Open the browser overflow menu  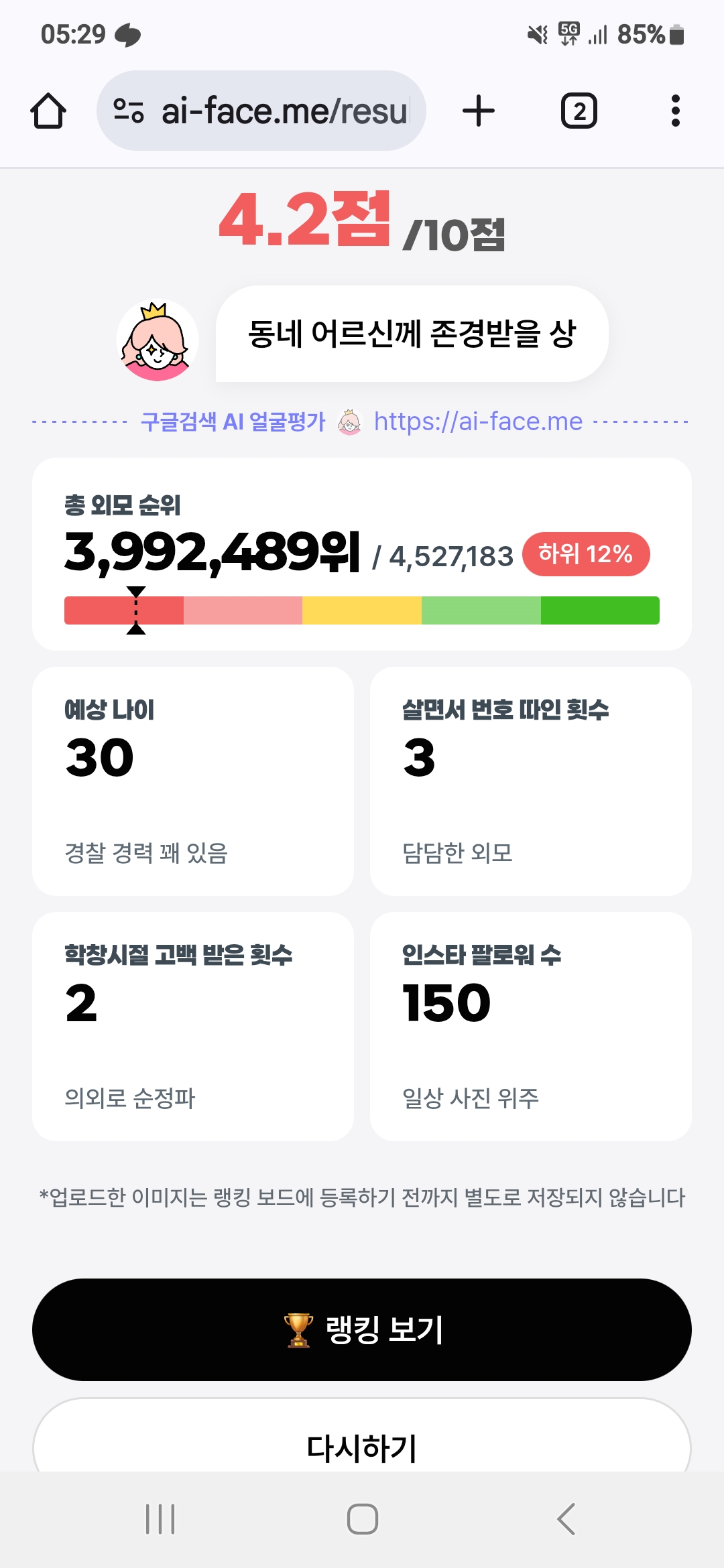coord(676,111)
